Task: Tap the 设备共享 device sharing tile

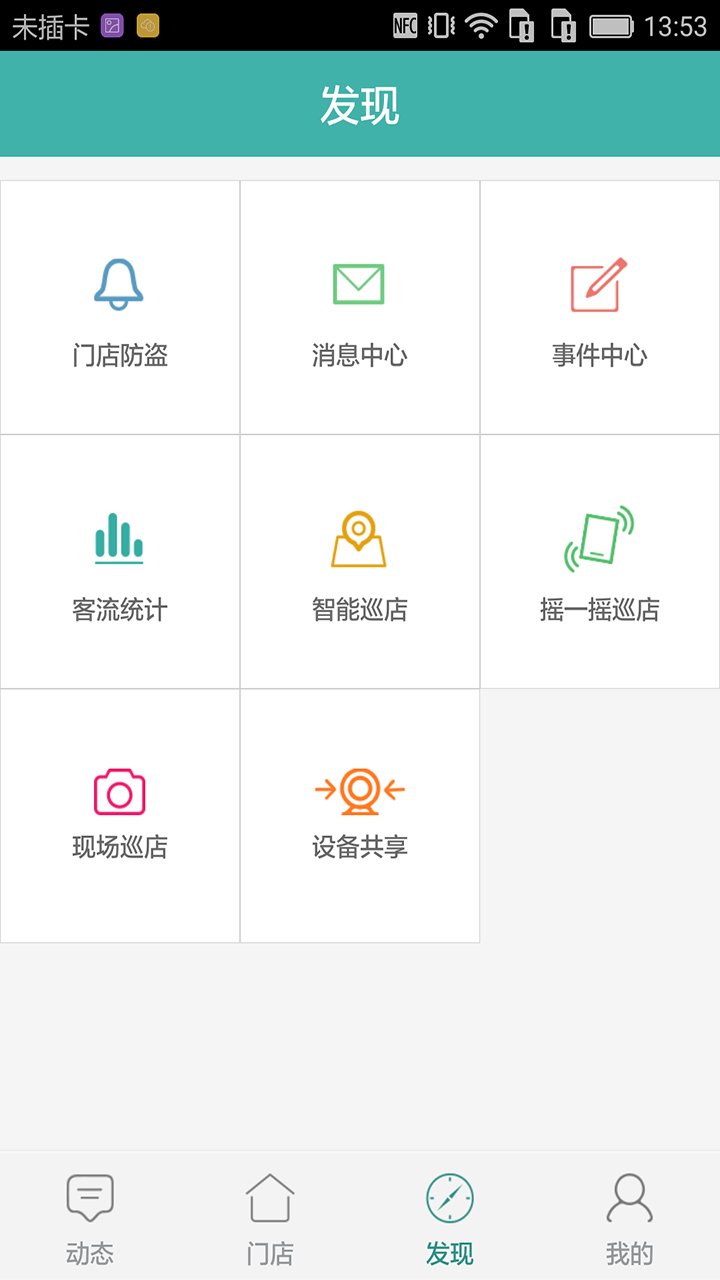Action: pyautogui.click(x=360, y=815)
